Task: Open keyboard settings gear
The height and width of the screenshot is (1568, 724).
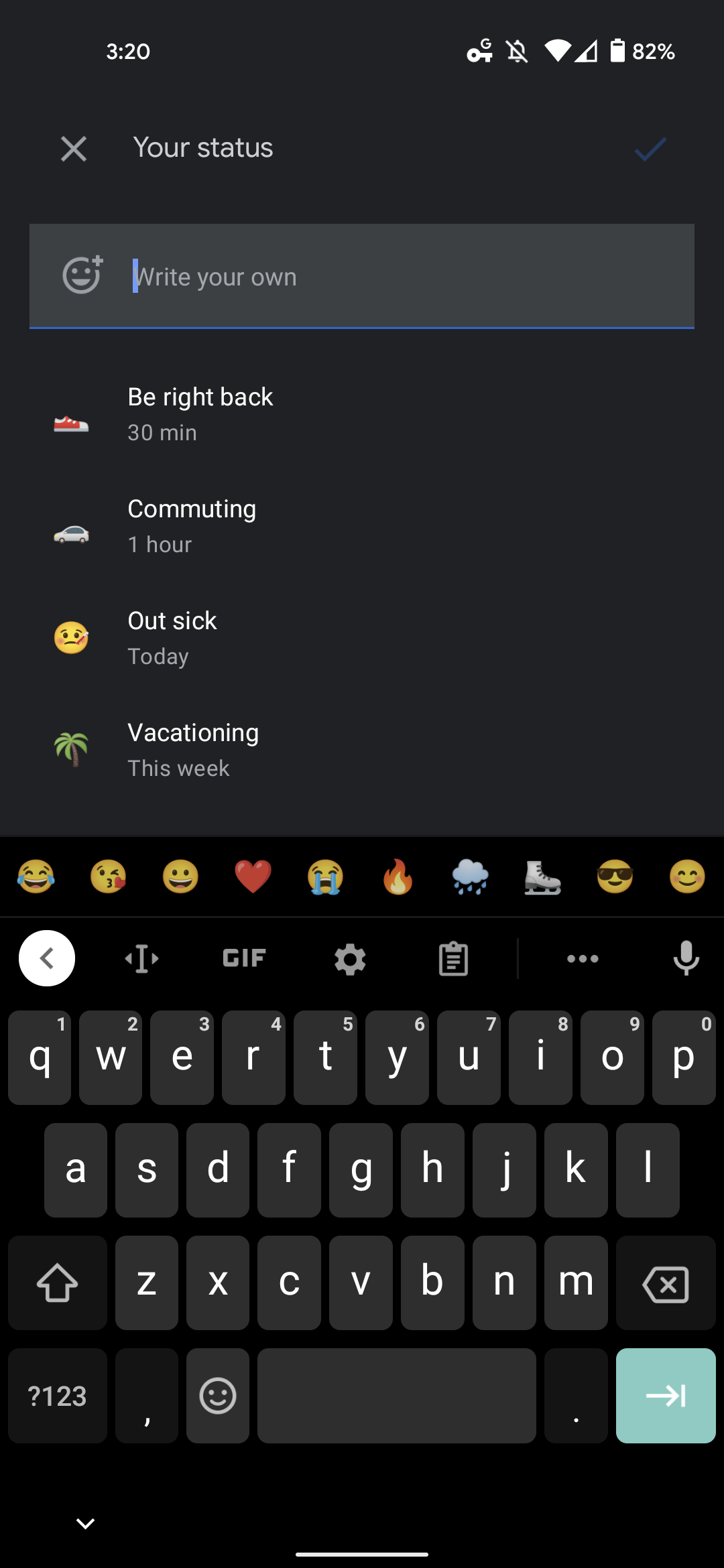Action: 350,960
